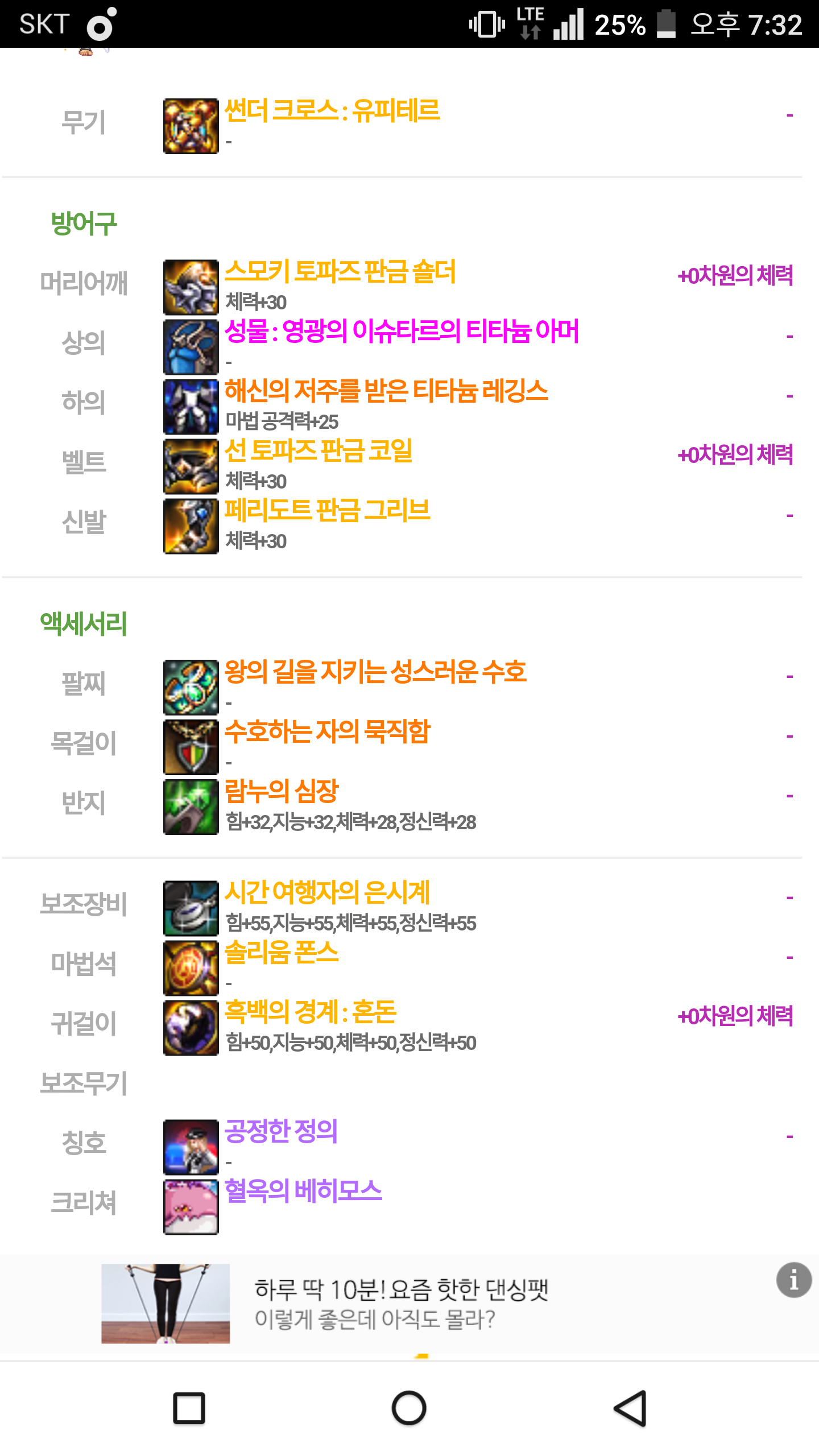819x1456 pixels.
Task: Open weapon 썬더 크로스 : 유피테르
Action: 332,110
